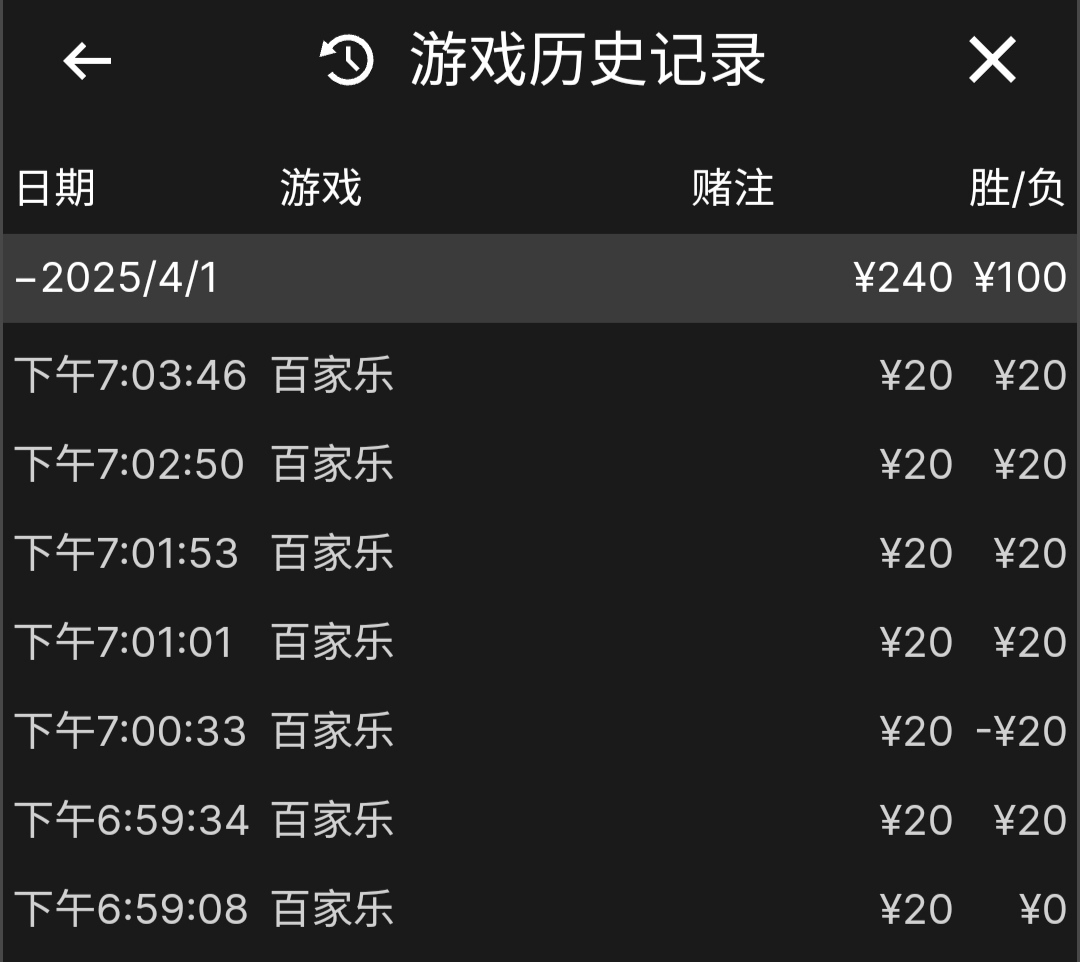Image resolution: width=1080 pixels, height=962 pixels.
Task: Open the 下午7:02:50 百家乐 record
Action: [540, 465]
